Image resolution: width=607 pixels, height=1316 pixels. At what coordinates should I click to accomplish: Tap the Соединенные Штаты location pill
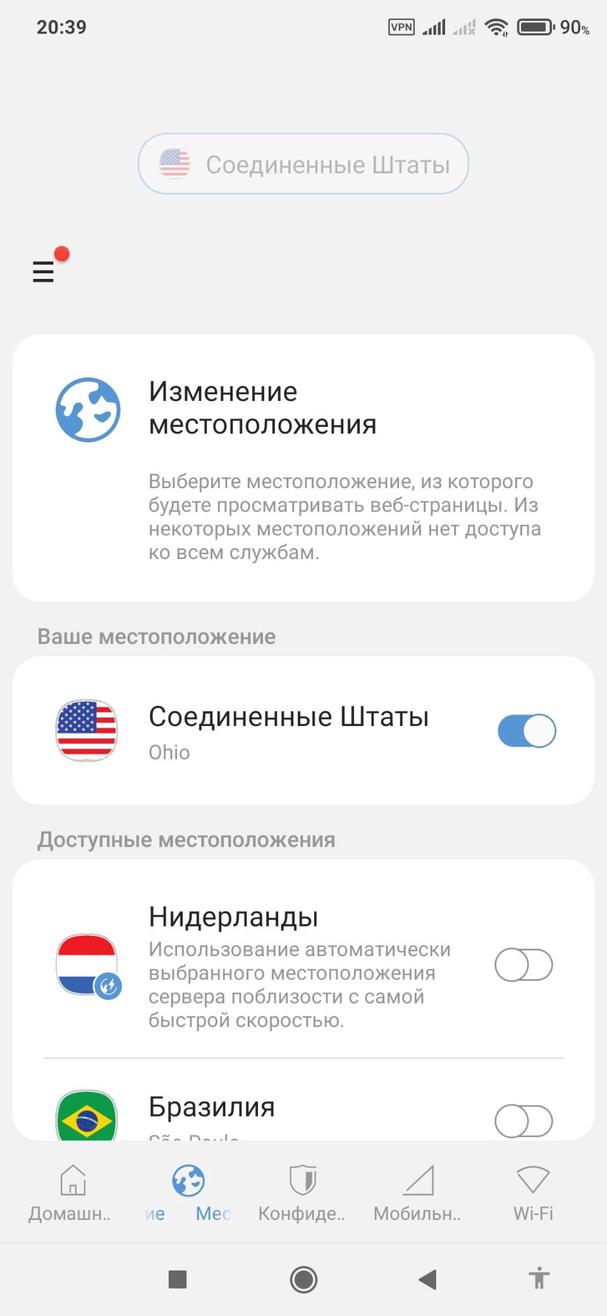303,164
